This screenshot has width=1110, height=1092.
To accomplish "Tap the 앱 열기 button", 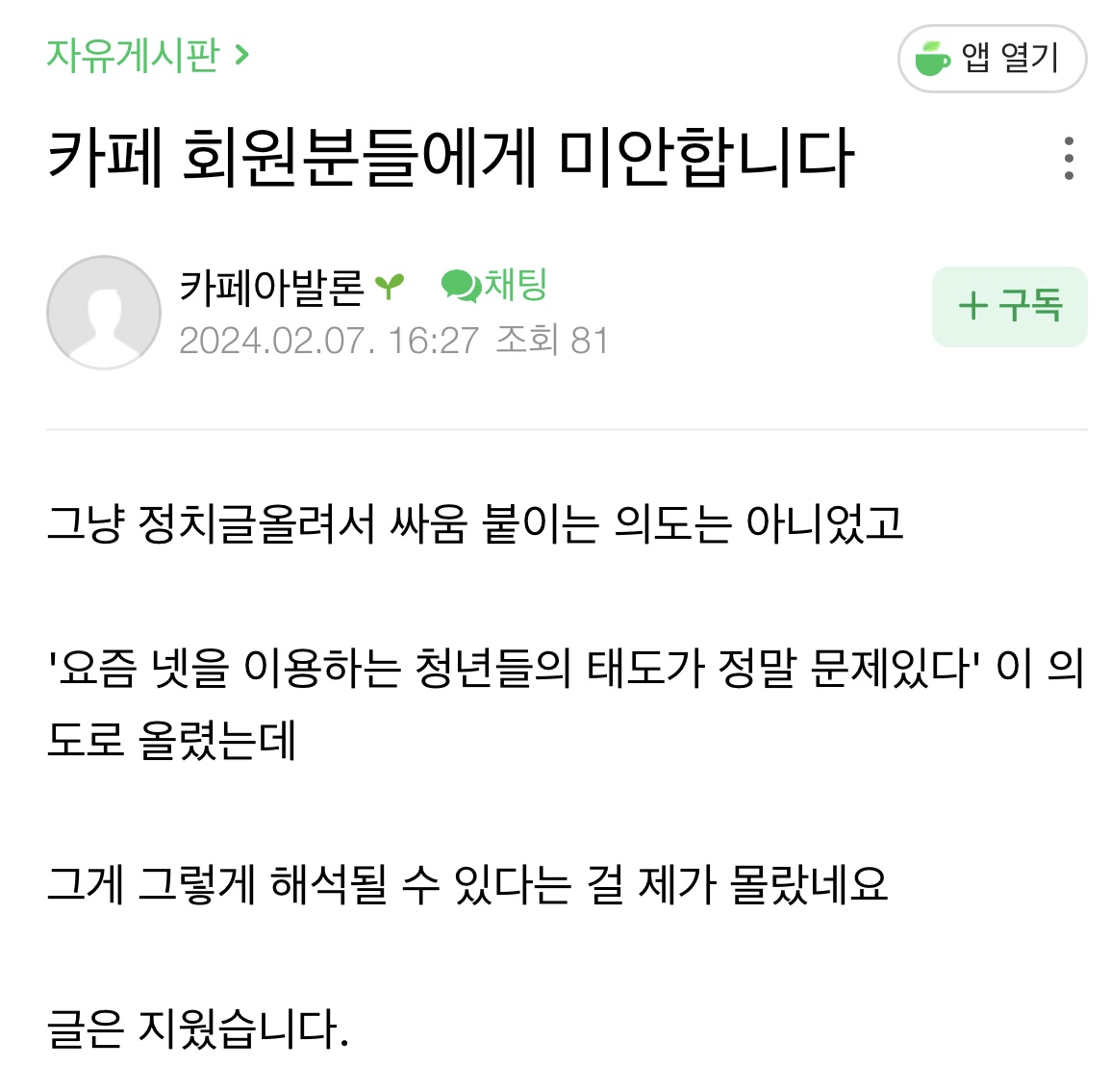I will (x=992, y=59).
